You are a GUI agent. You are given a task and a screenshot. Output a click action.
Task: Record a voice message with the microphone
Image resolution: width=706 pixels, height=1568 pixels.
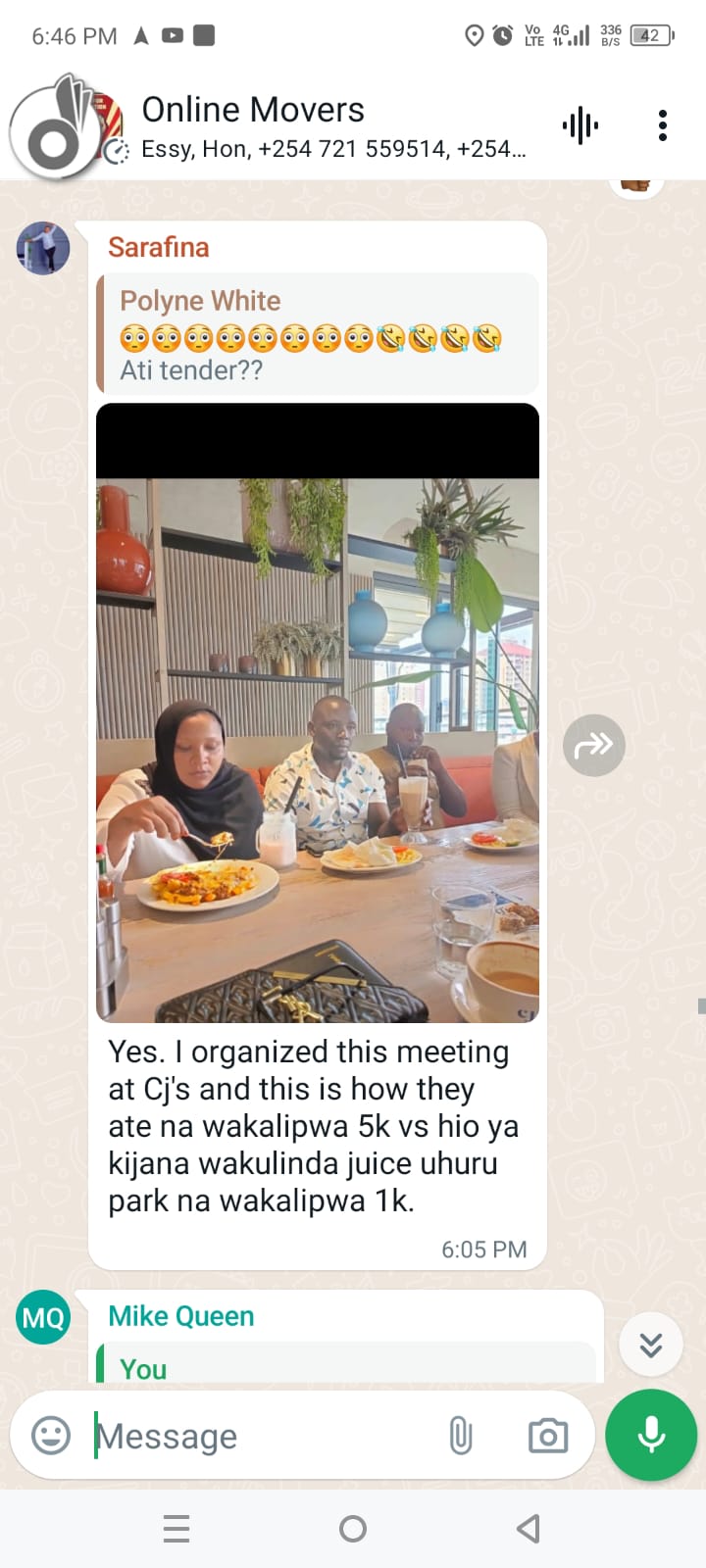[x=651, y=1435]
